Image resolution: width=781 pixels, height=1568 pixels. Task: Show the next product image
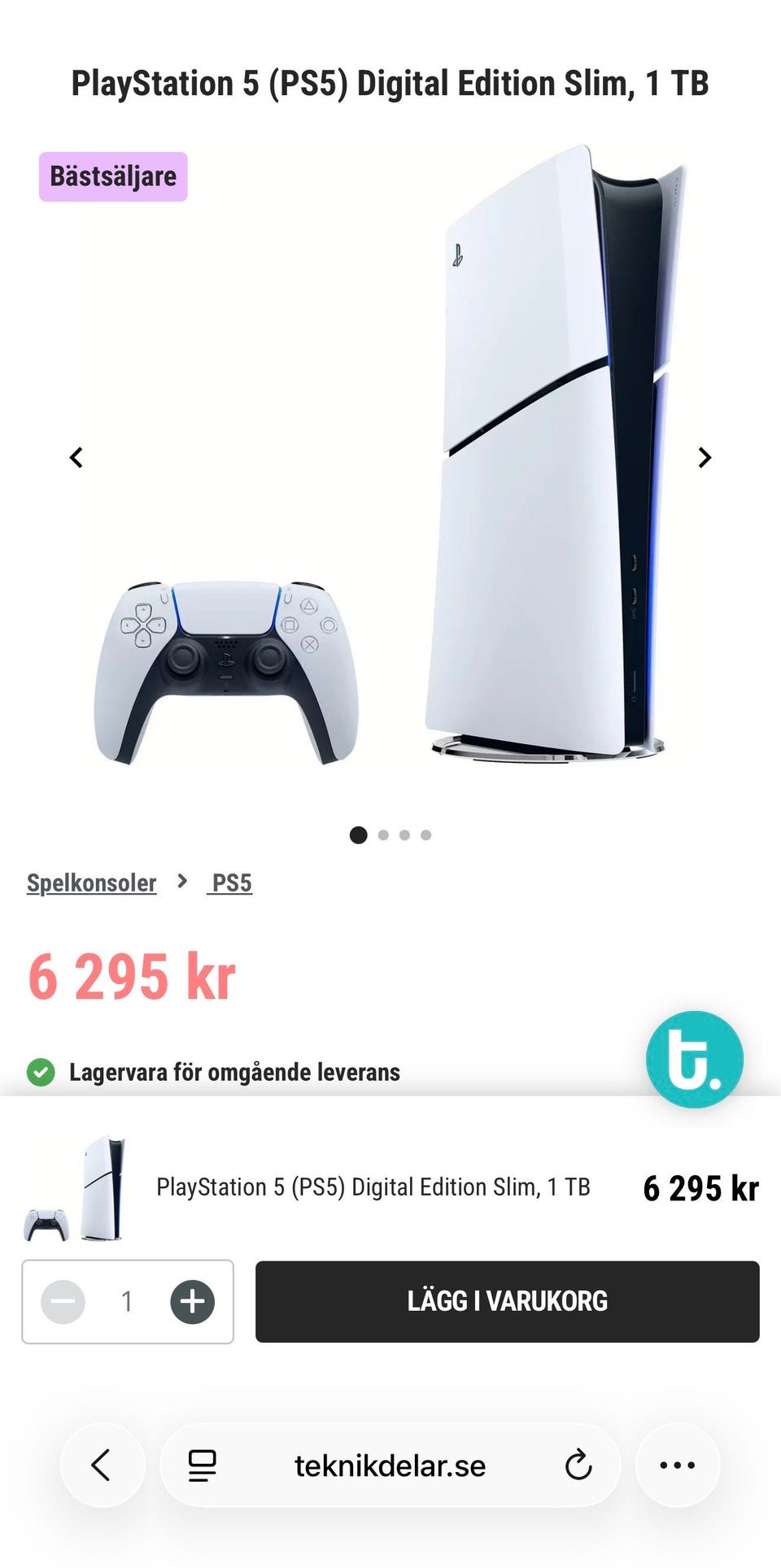[x=705, y=457]
